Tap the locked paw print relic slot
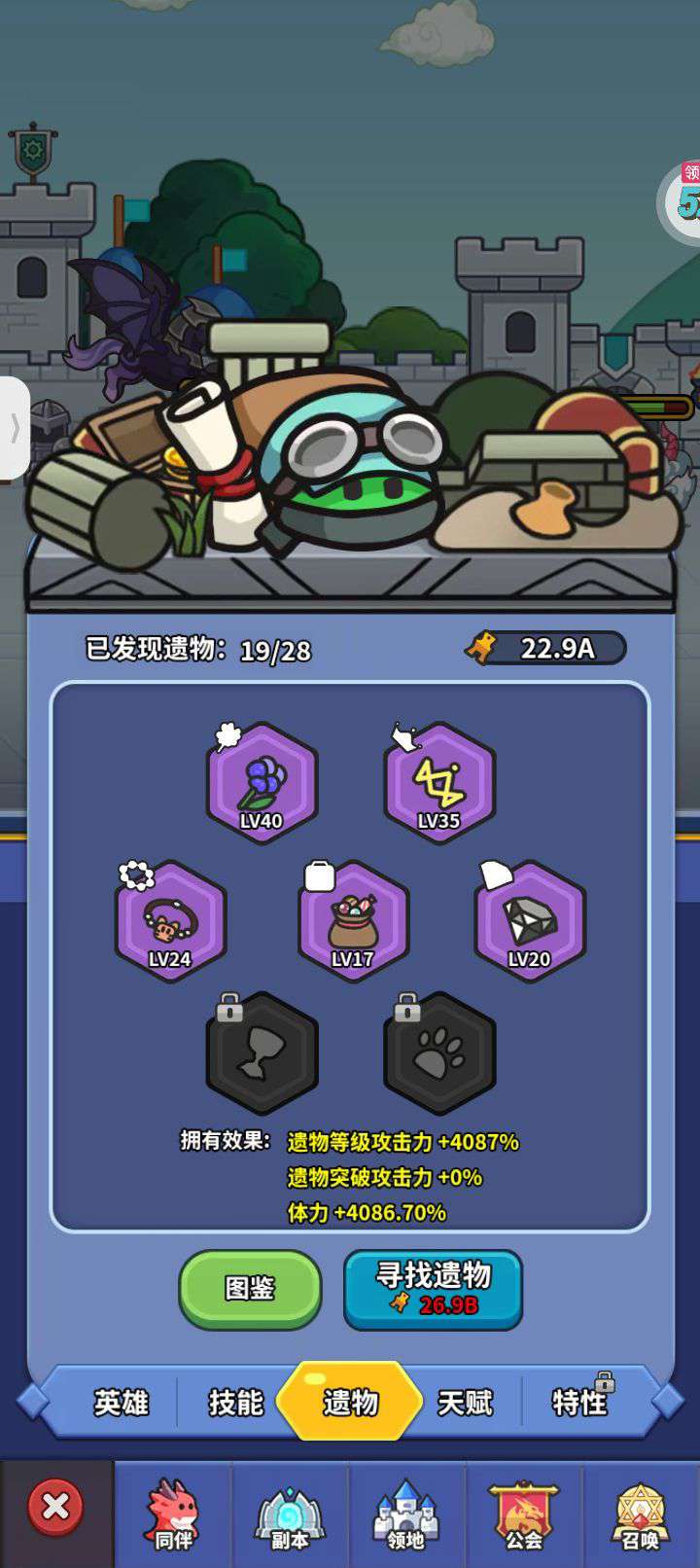The height and width of the screenshot is (1568, 700). (x=439, y=1054)
